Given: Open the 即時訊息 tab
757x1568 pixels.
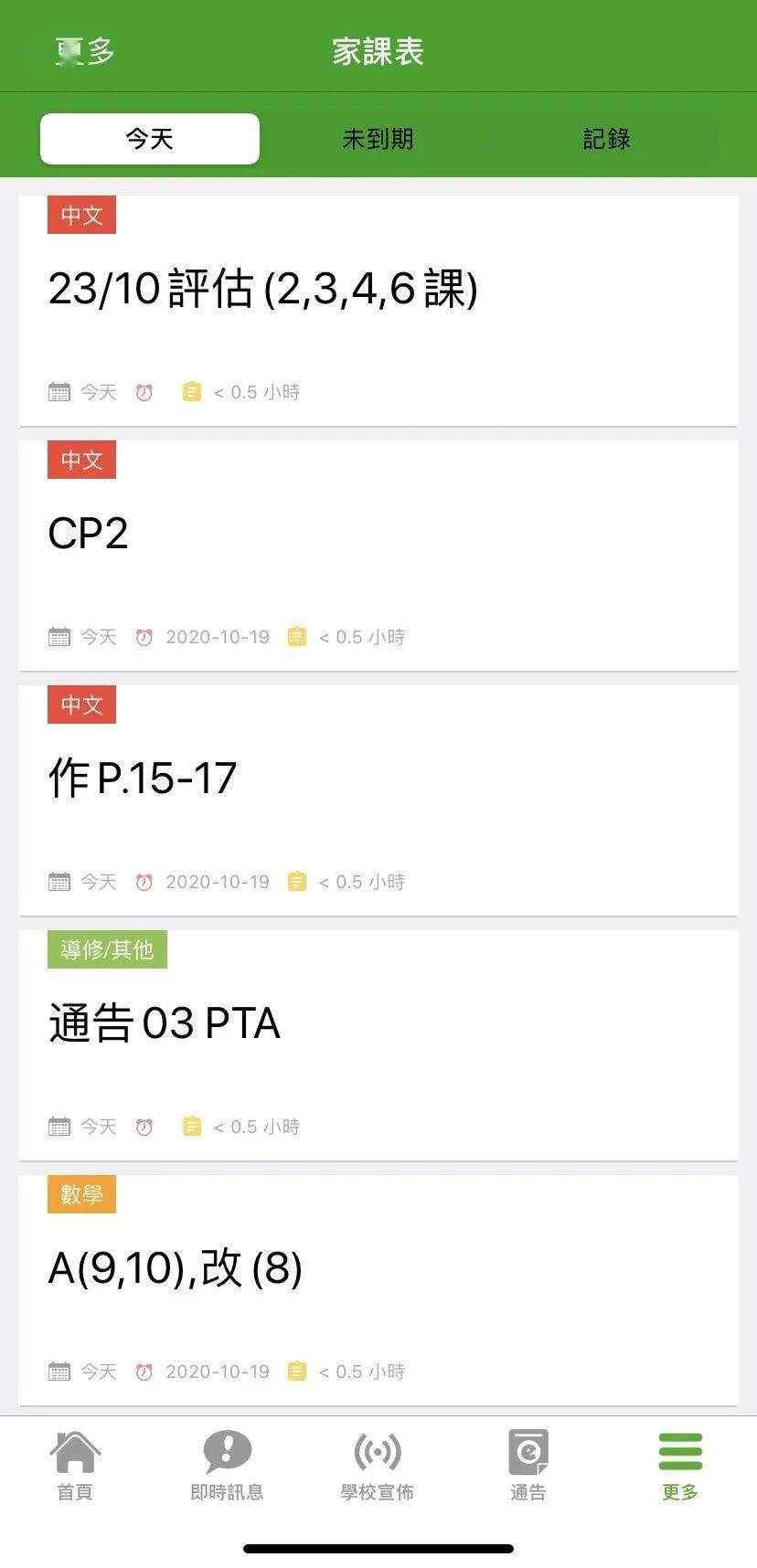Looking at the screenshot, I should [x=227, y=1466].
